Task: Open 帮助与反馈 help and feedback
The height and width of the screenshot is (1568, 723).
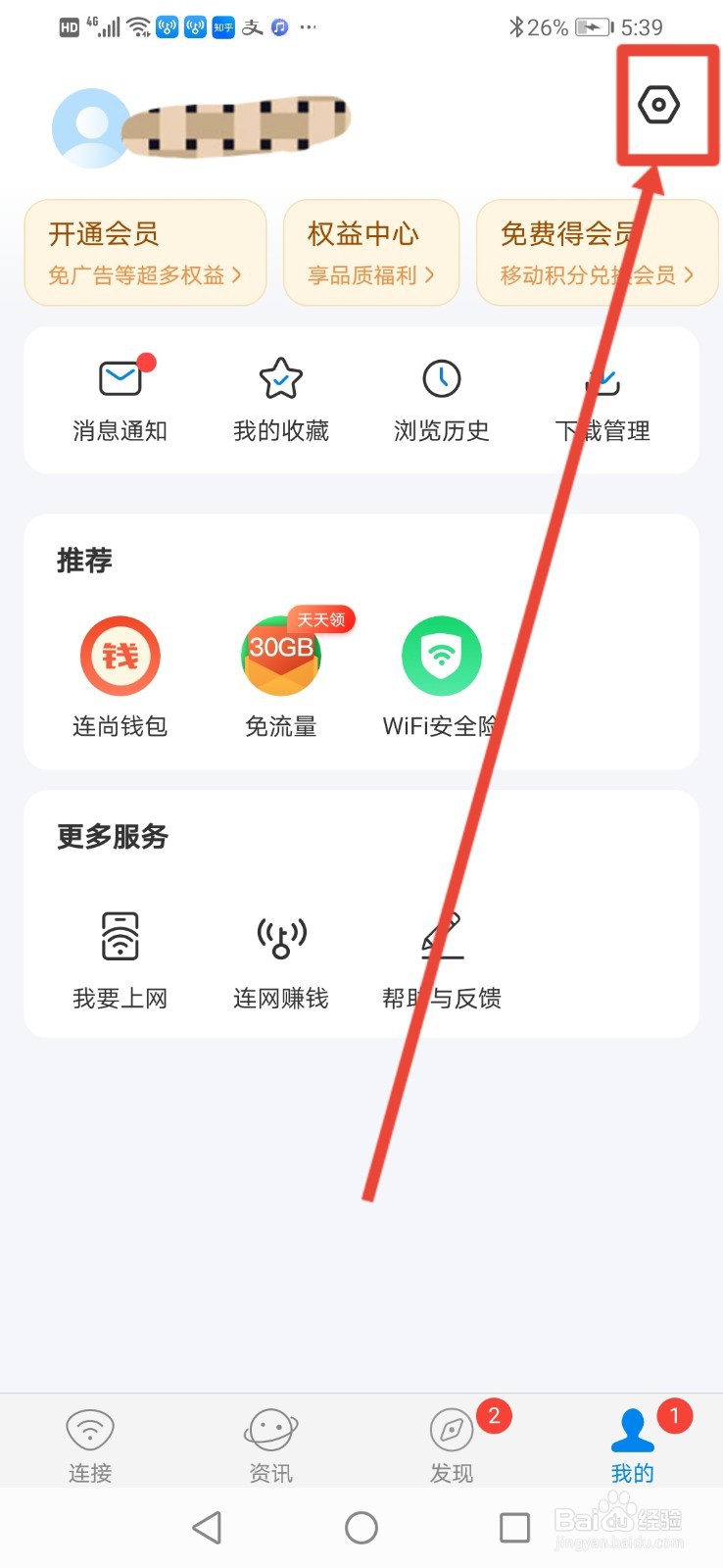Action: tap(441, 955)
